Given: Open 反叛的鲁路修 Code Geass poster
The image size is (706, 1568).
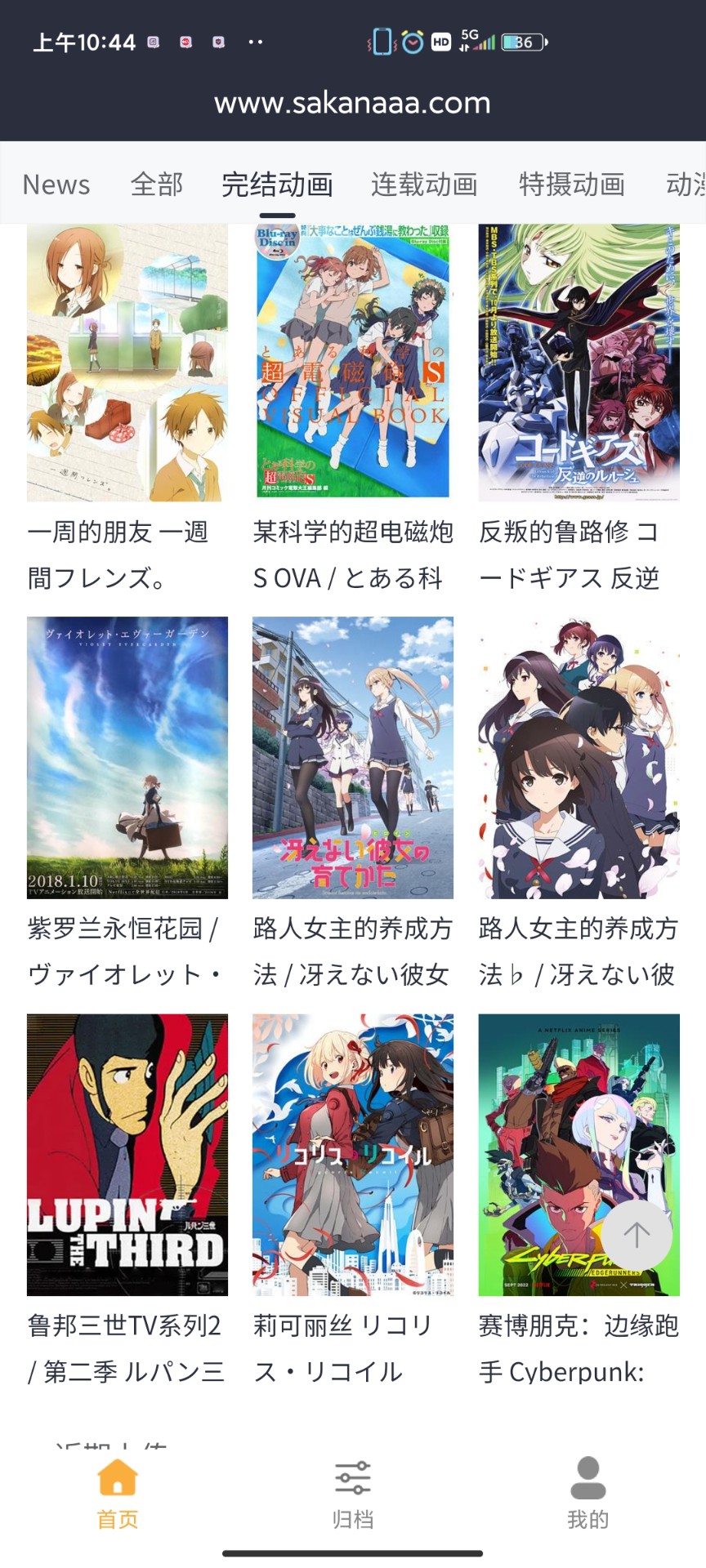Looking at the screenshot, I should click(579, 363).
